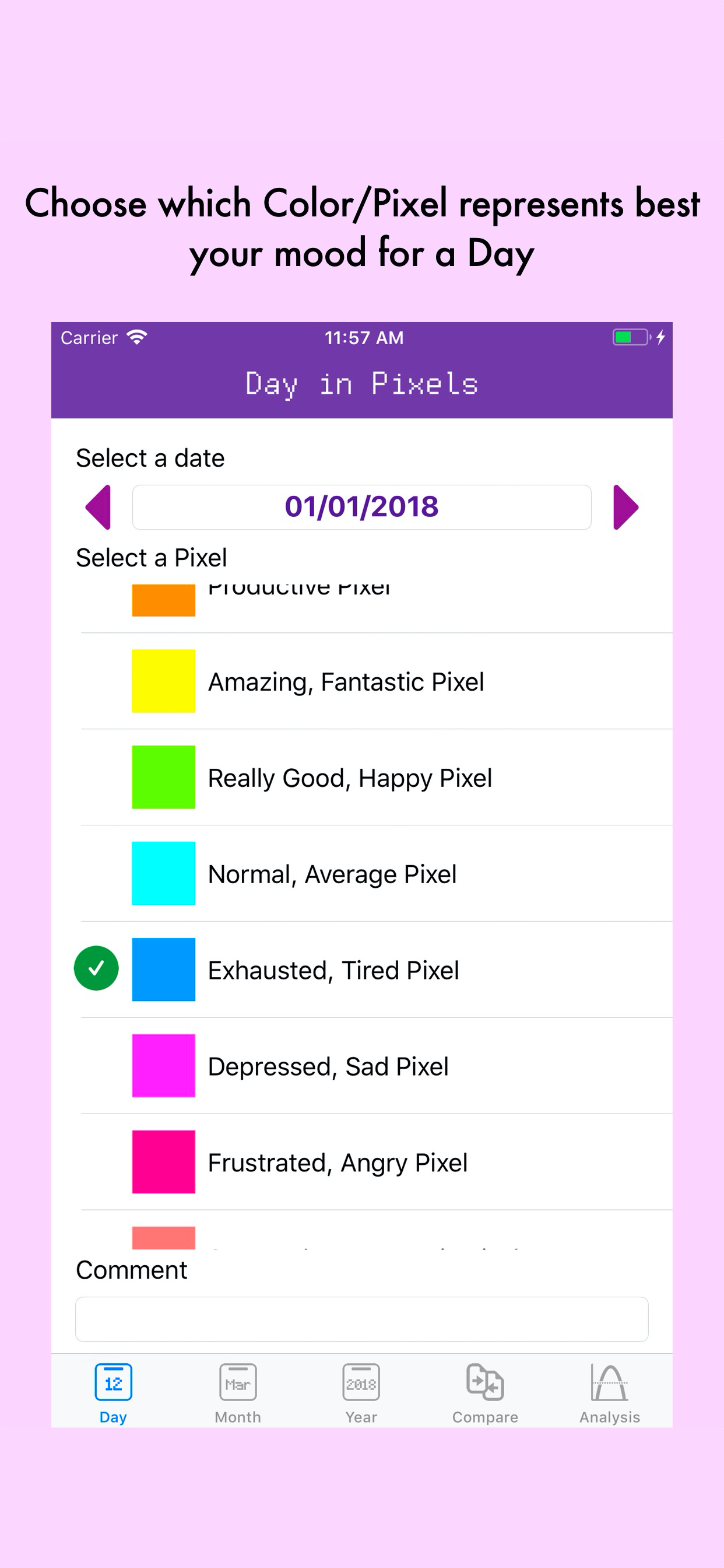The width and height of the screenshot is (724, 1568).
Task: Click the Day in Pixels title bar
Action: tap(361, 383)
